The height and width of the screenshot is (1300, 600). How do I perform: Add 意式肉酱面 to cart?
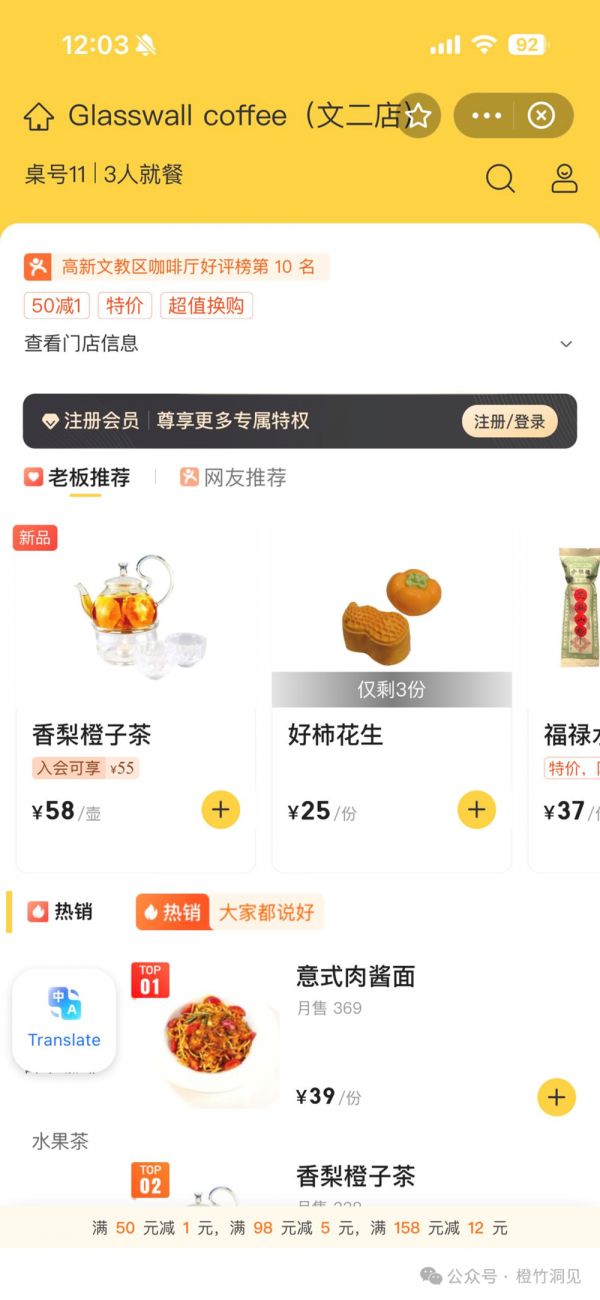coord(556,1097)
